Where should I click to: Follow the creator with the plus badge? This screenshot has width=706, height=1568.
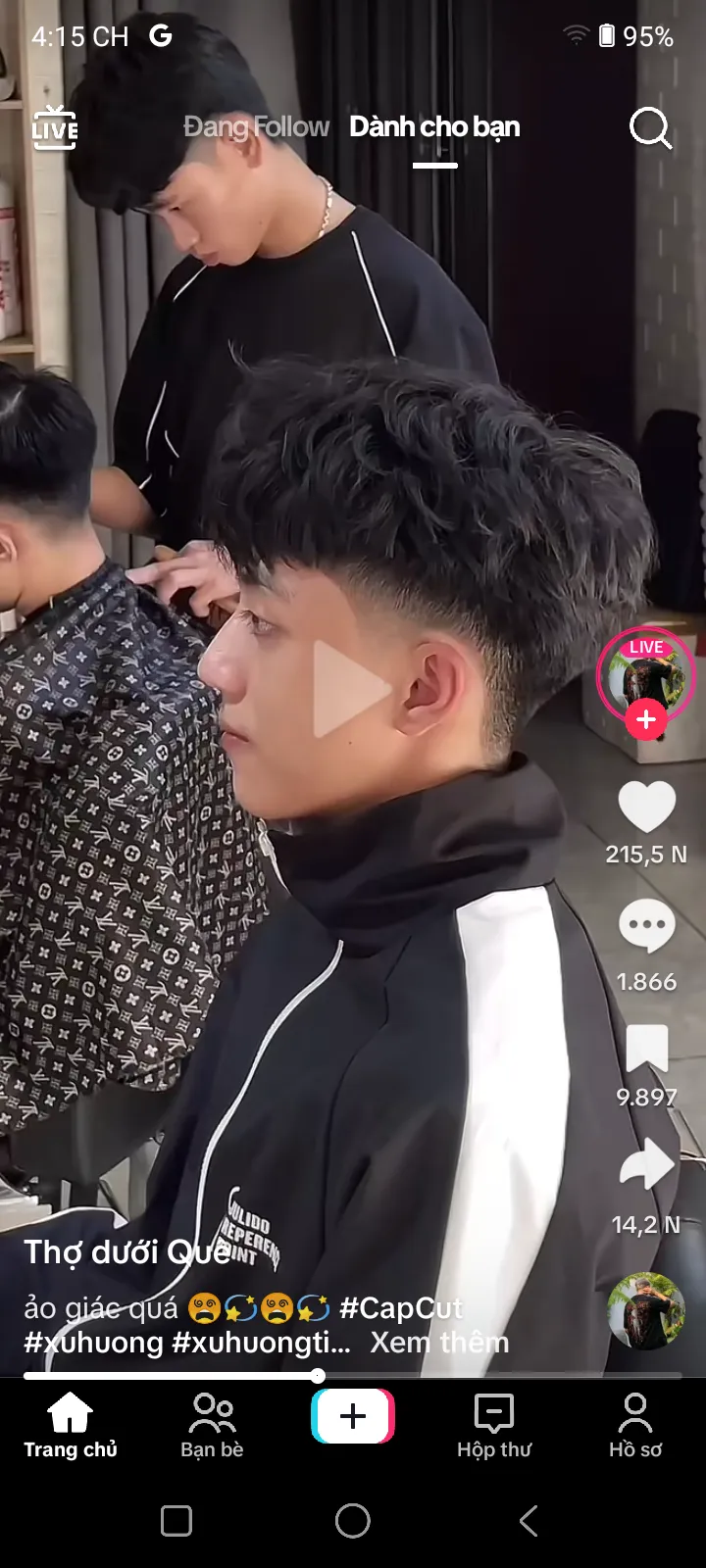(x=645, y=720)
